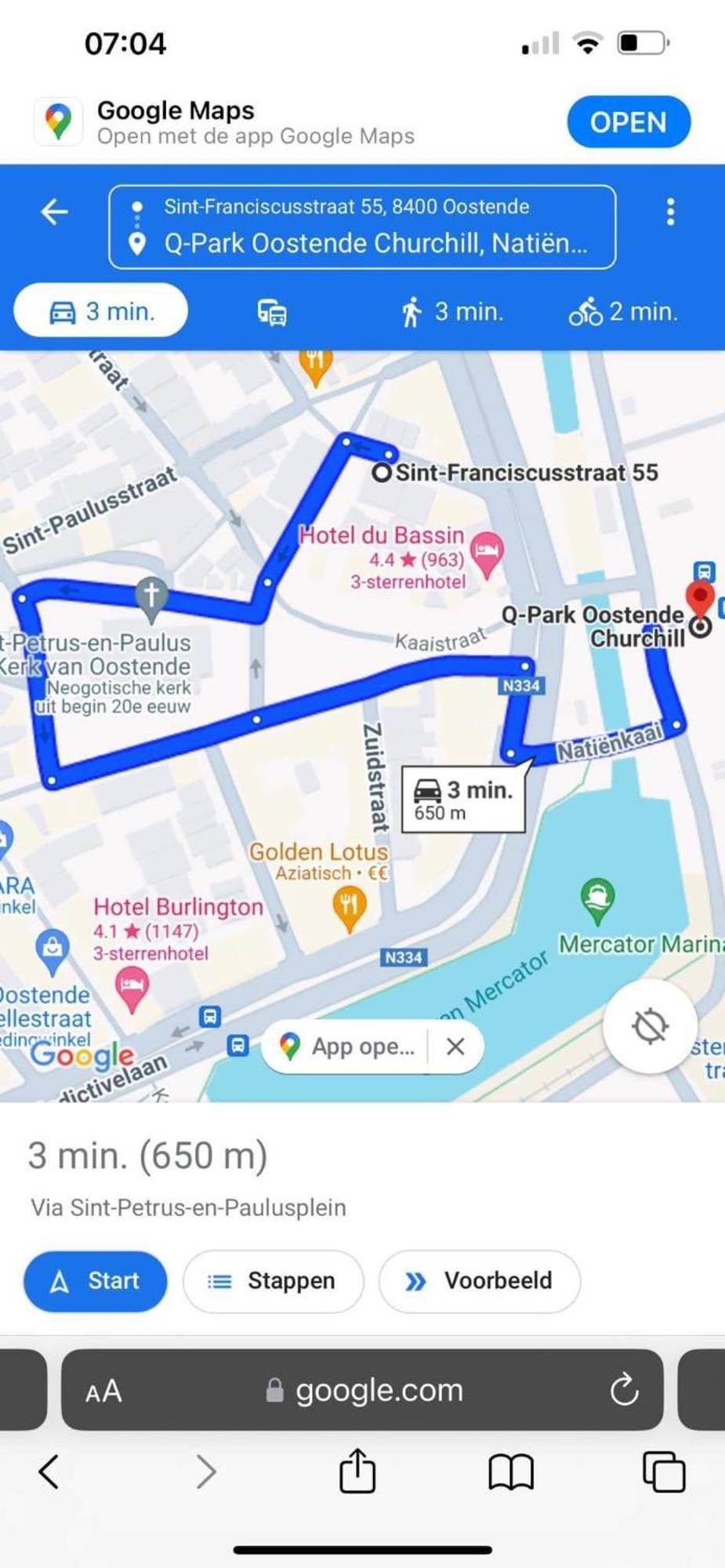725x1568 pixels.
Task: Open the Voorbeeld route preview
Action: [479, 1281]
